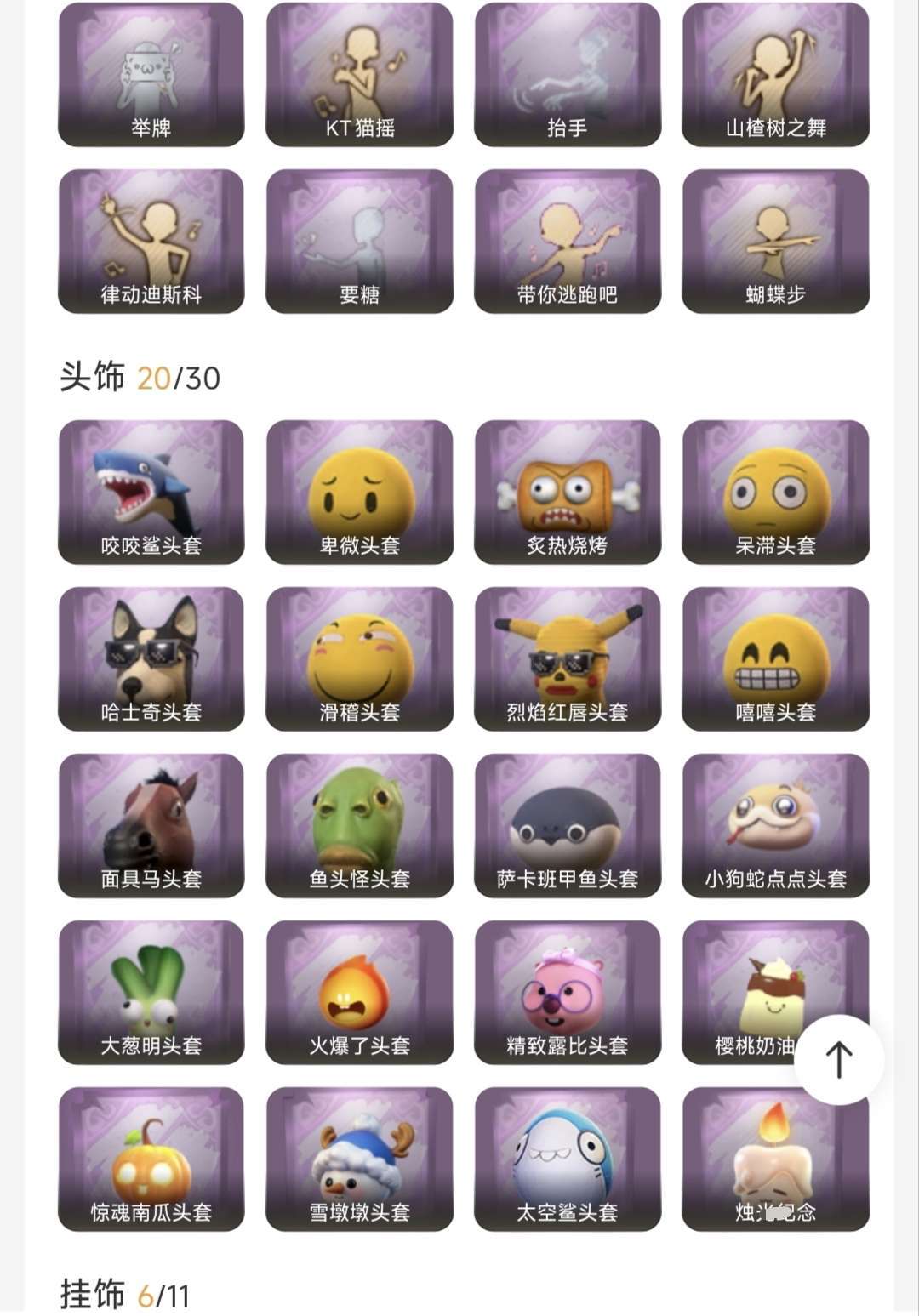Select the 太空鲨头套 headgear tile

coord(568,1159)
